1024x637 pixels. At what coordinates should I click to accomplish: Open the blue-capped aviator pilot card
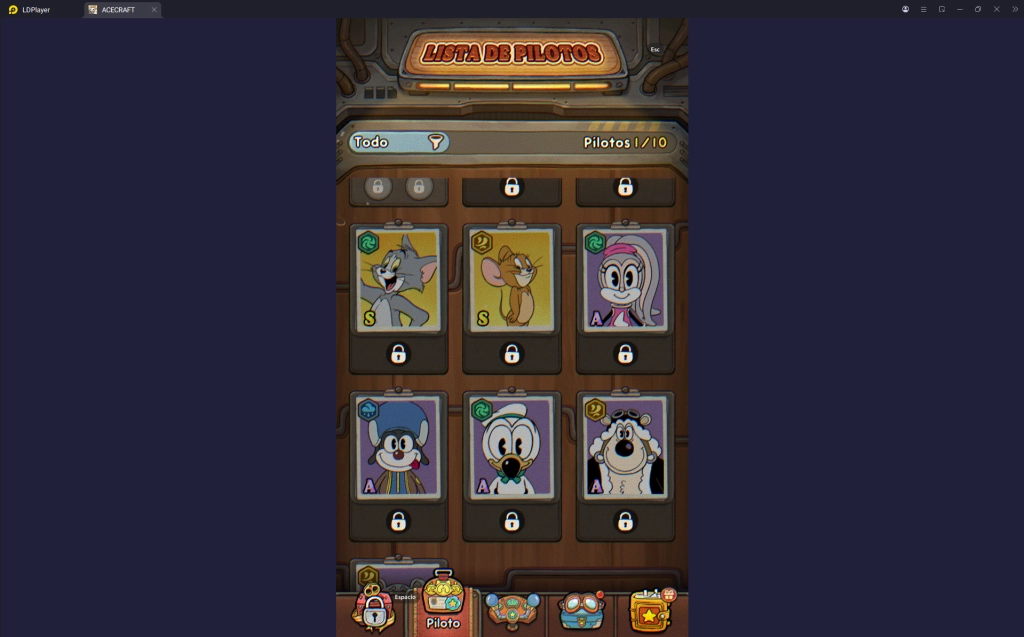click(399, 447)
